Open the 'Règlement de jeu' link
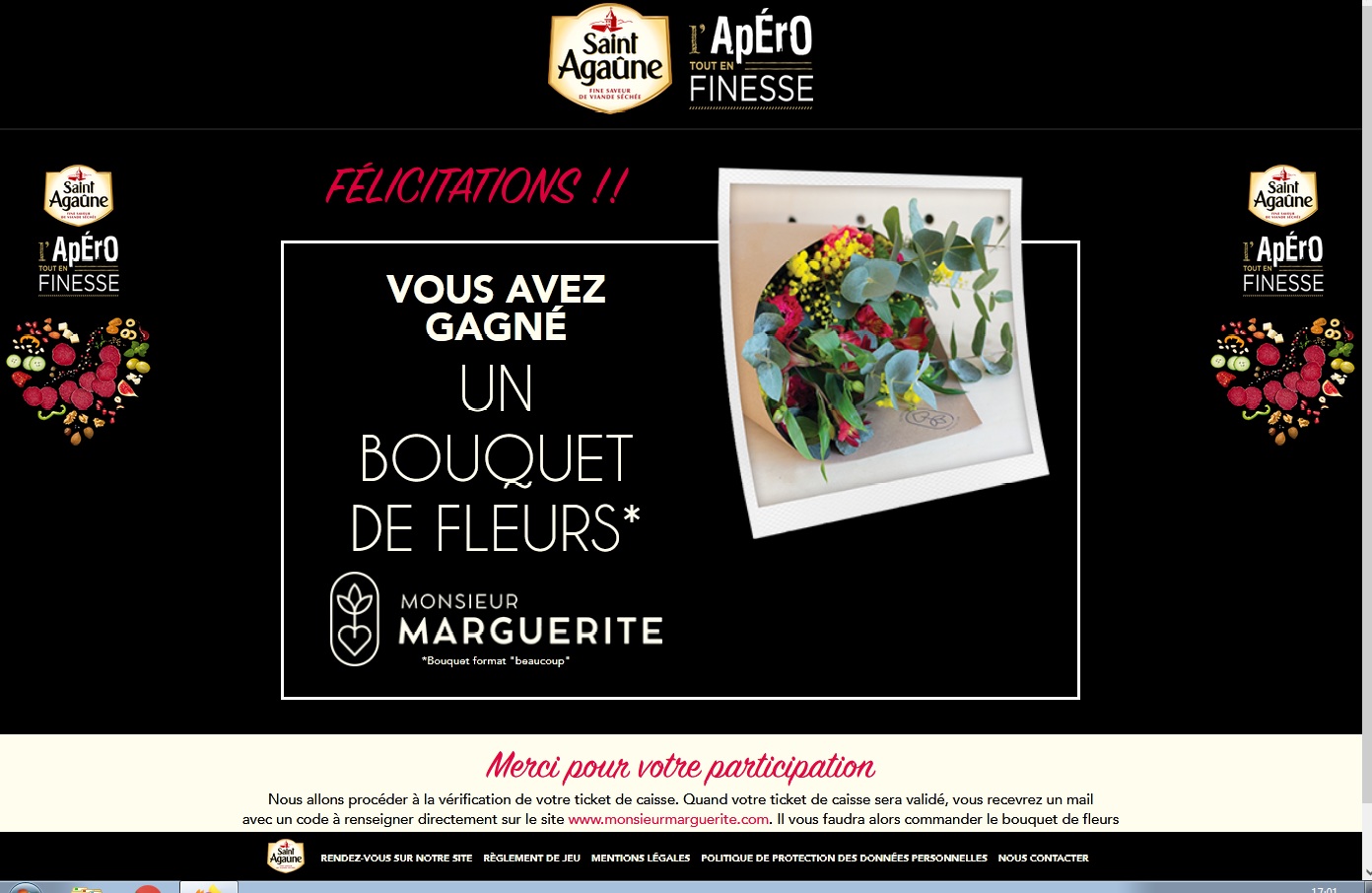 tap(531, 859)
